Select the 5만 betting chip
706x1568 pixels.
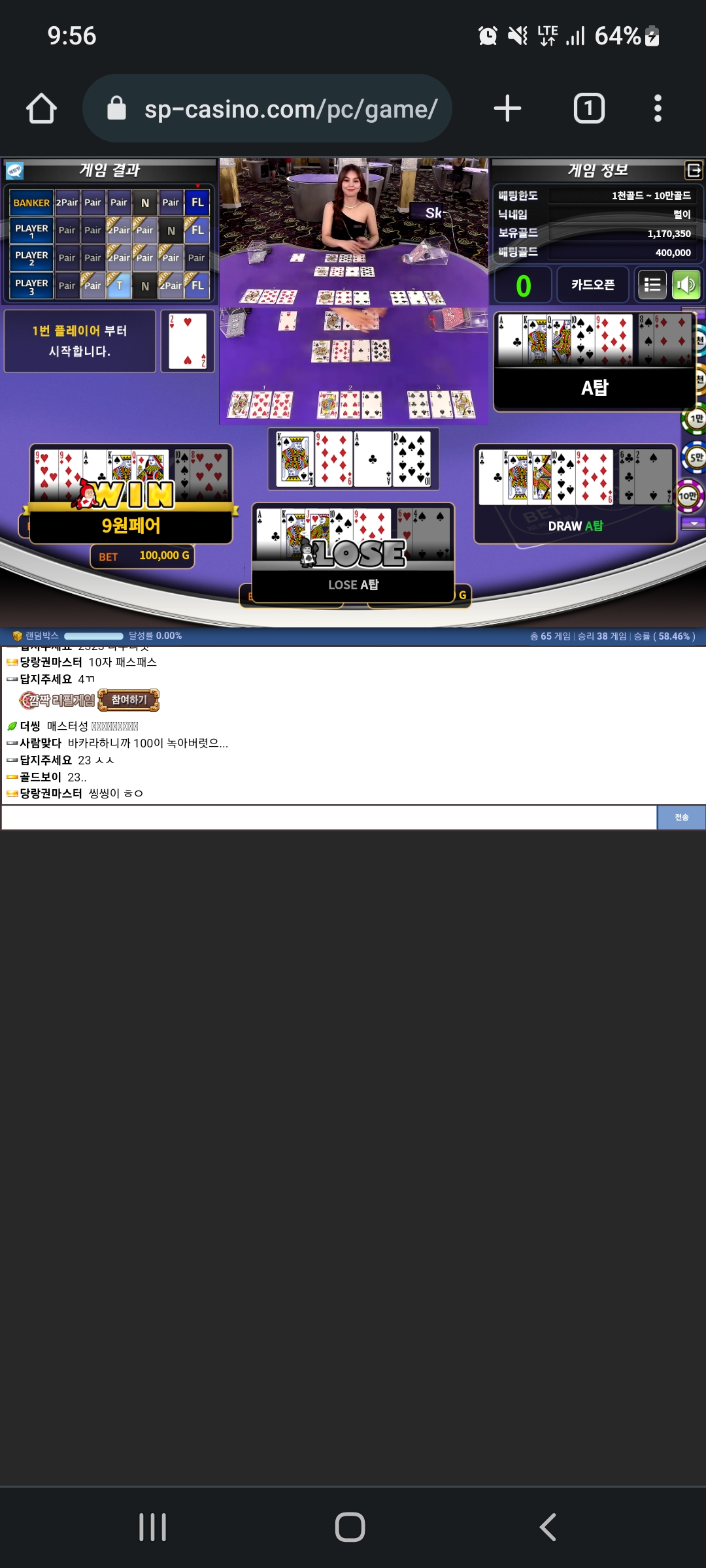694,457
